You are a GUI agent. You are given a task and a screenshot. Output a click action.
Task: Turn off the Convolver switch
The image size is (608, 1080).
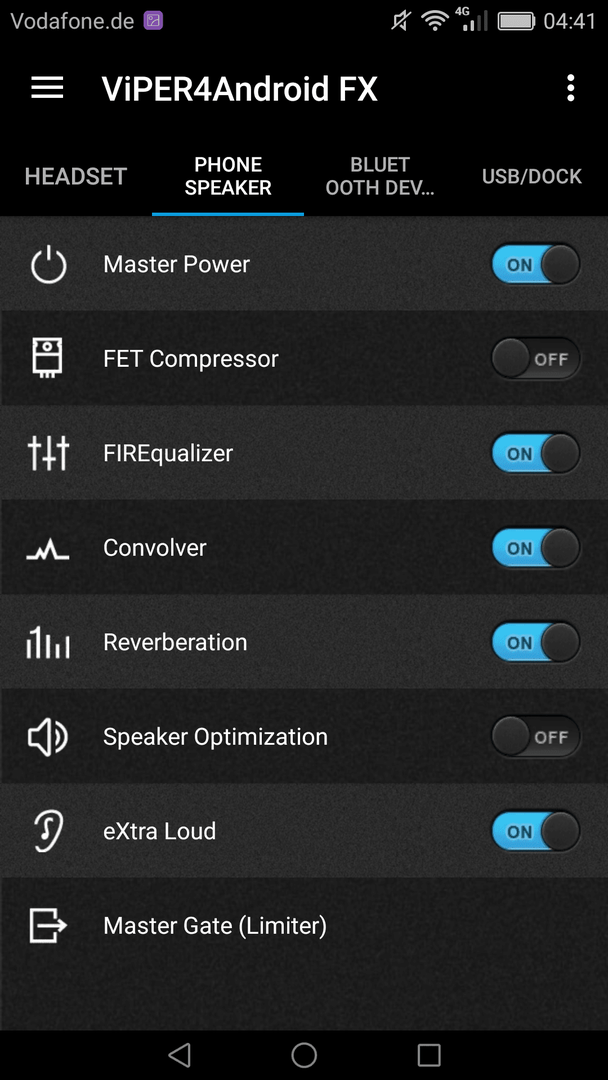click(535, 548)
